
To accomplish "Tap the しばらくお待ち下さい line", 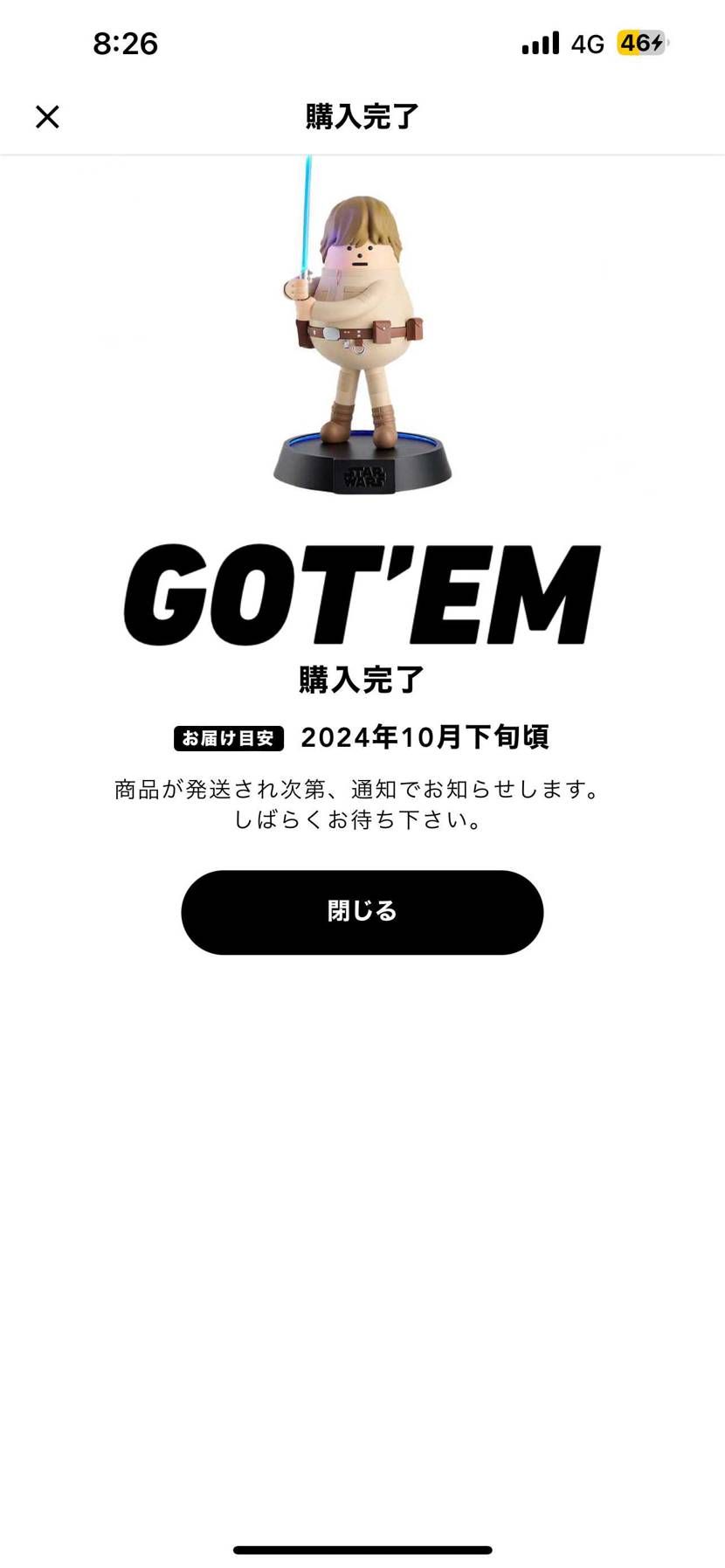I will pyautogui.click(x=358, y=820).
